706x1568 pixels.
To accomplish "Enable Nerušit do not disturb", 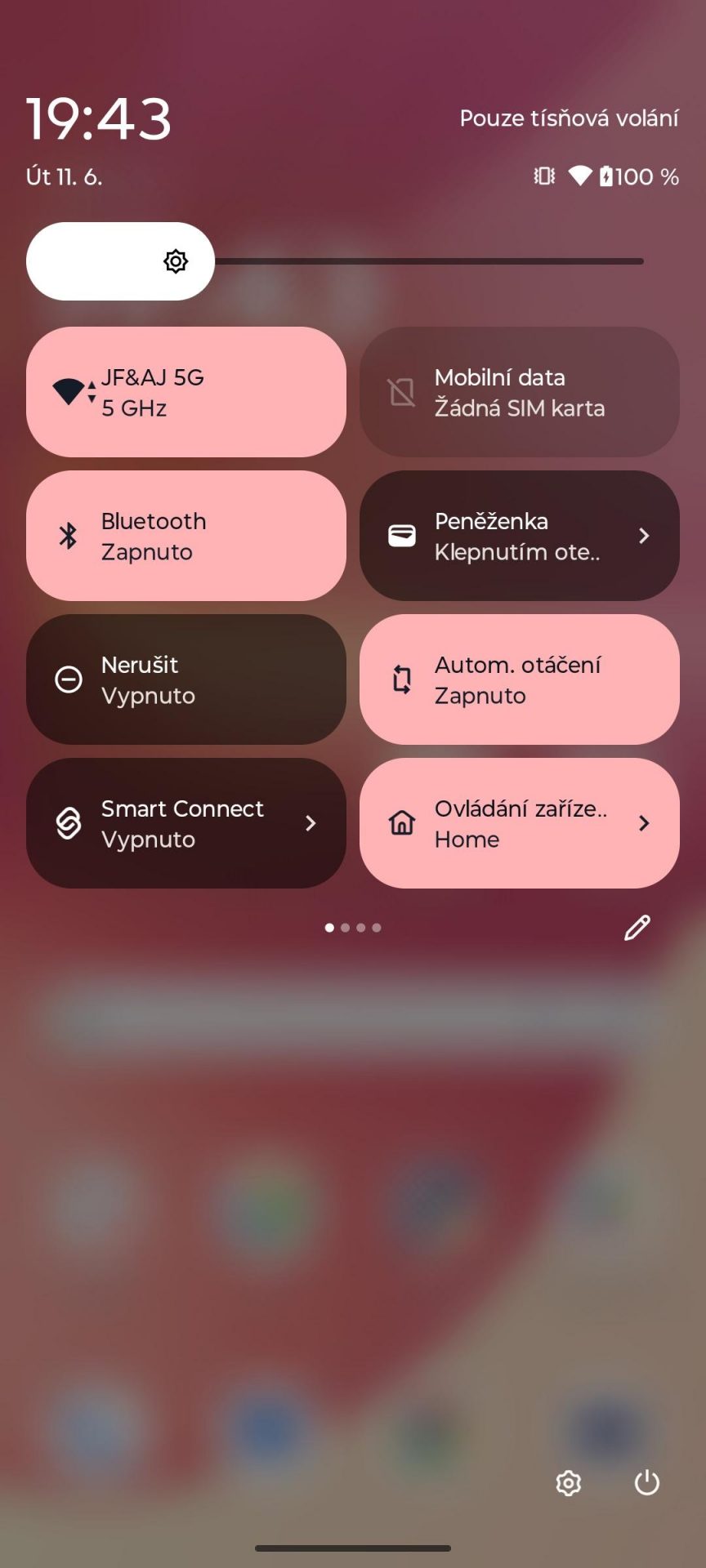I will tap(186, 679).
